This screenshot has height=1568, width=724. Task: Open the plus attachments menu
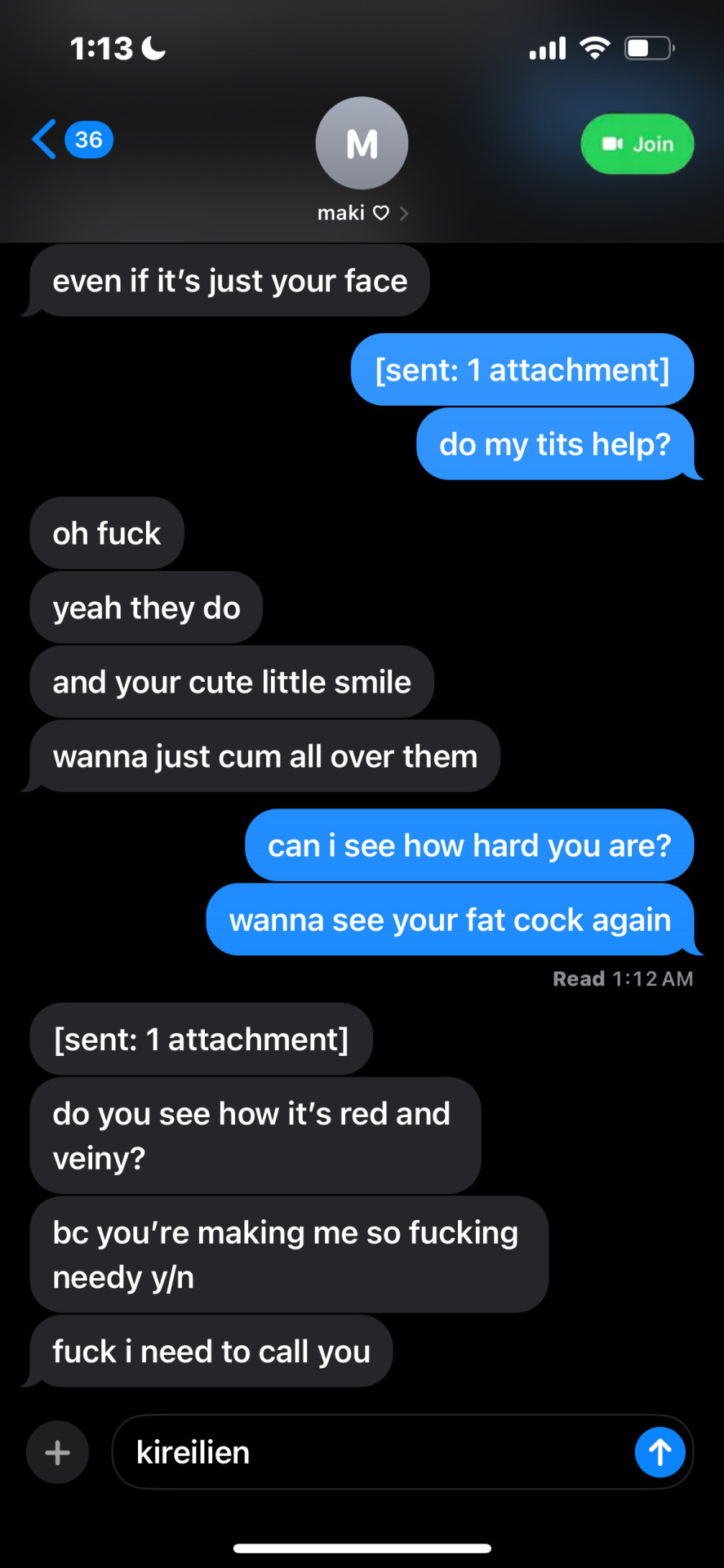57,1452
